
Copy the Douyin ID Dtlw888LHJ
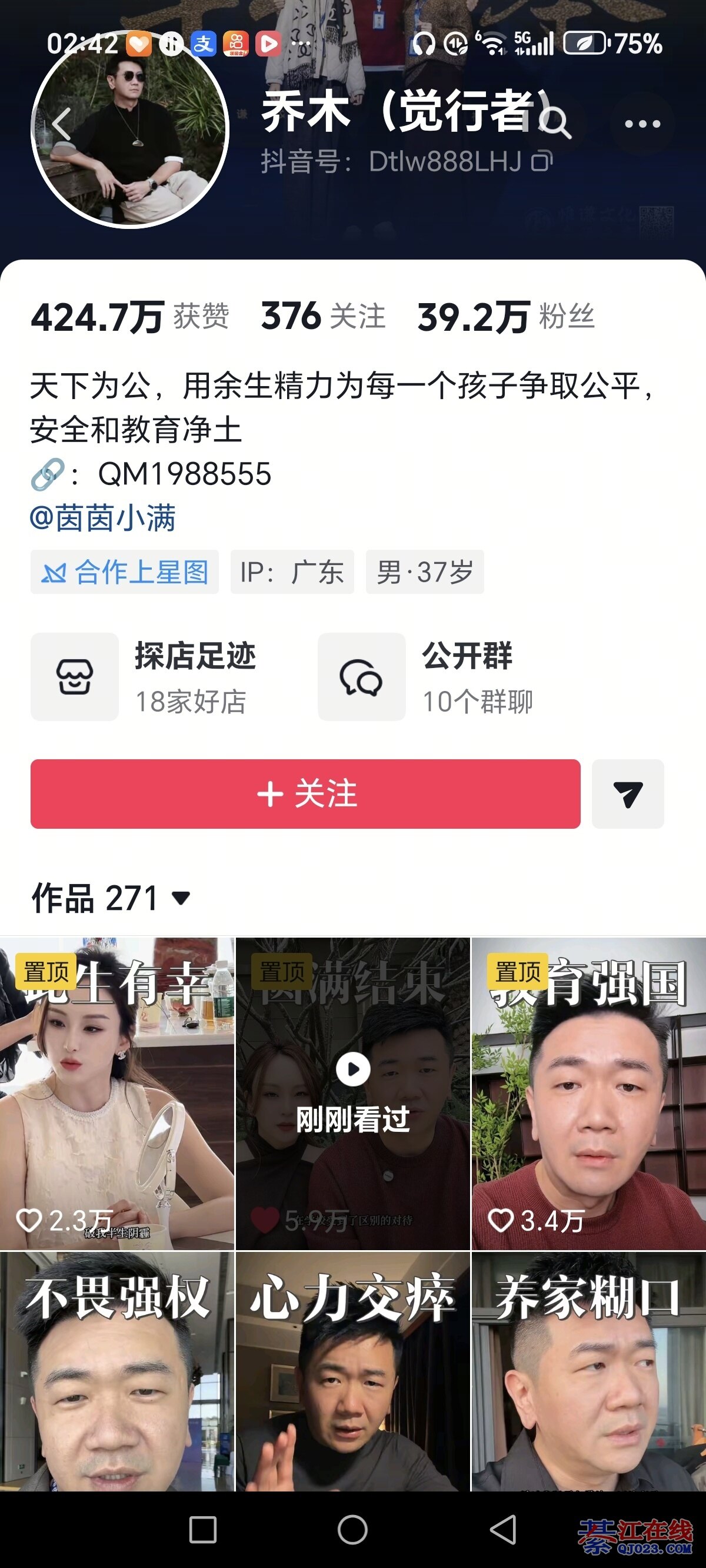(x=542, y=161)
